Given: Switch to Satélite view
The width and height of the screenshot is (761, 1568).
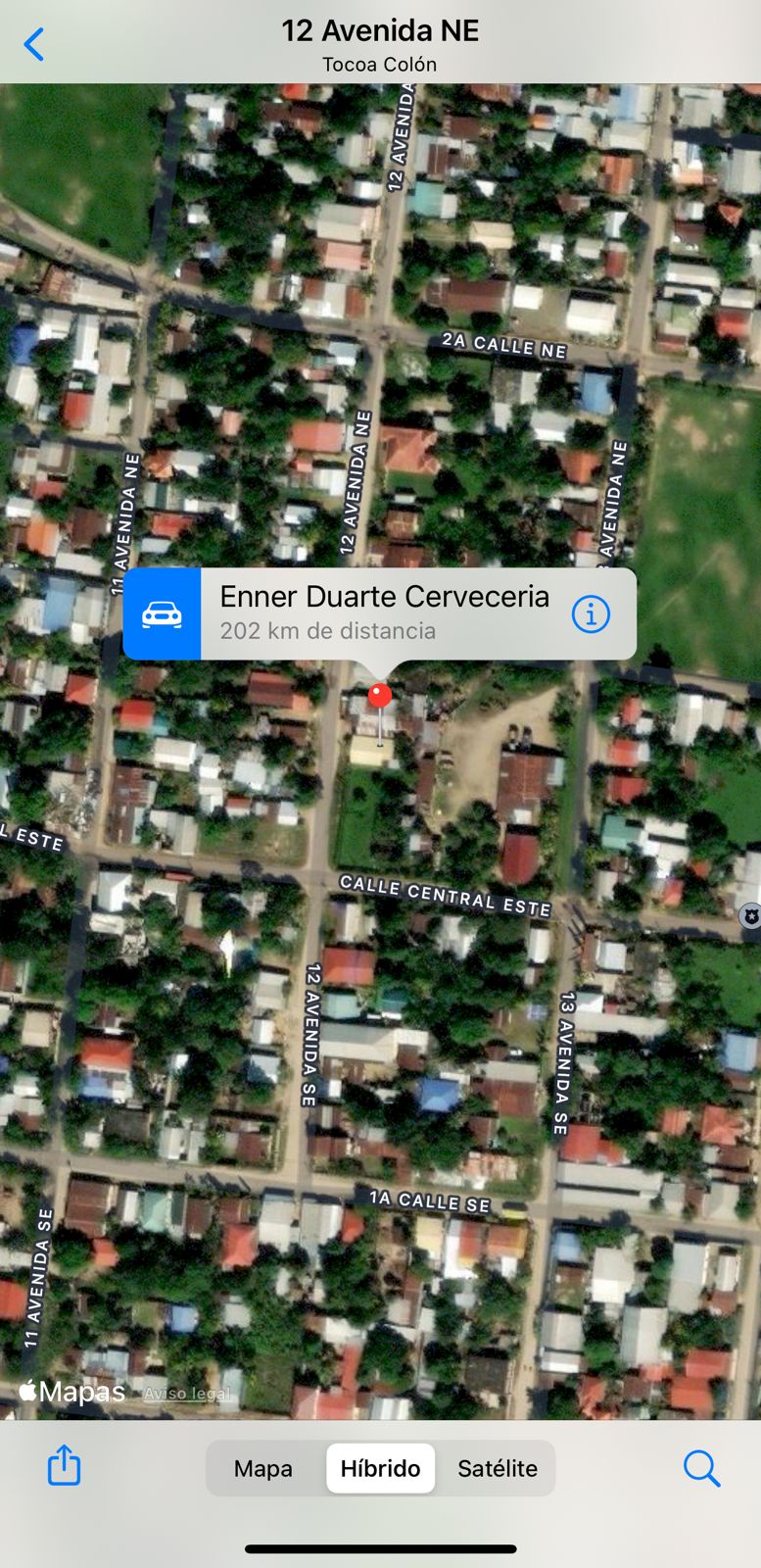Looking at the screenshot, I should [x=498, y=1468].
